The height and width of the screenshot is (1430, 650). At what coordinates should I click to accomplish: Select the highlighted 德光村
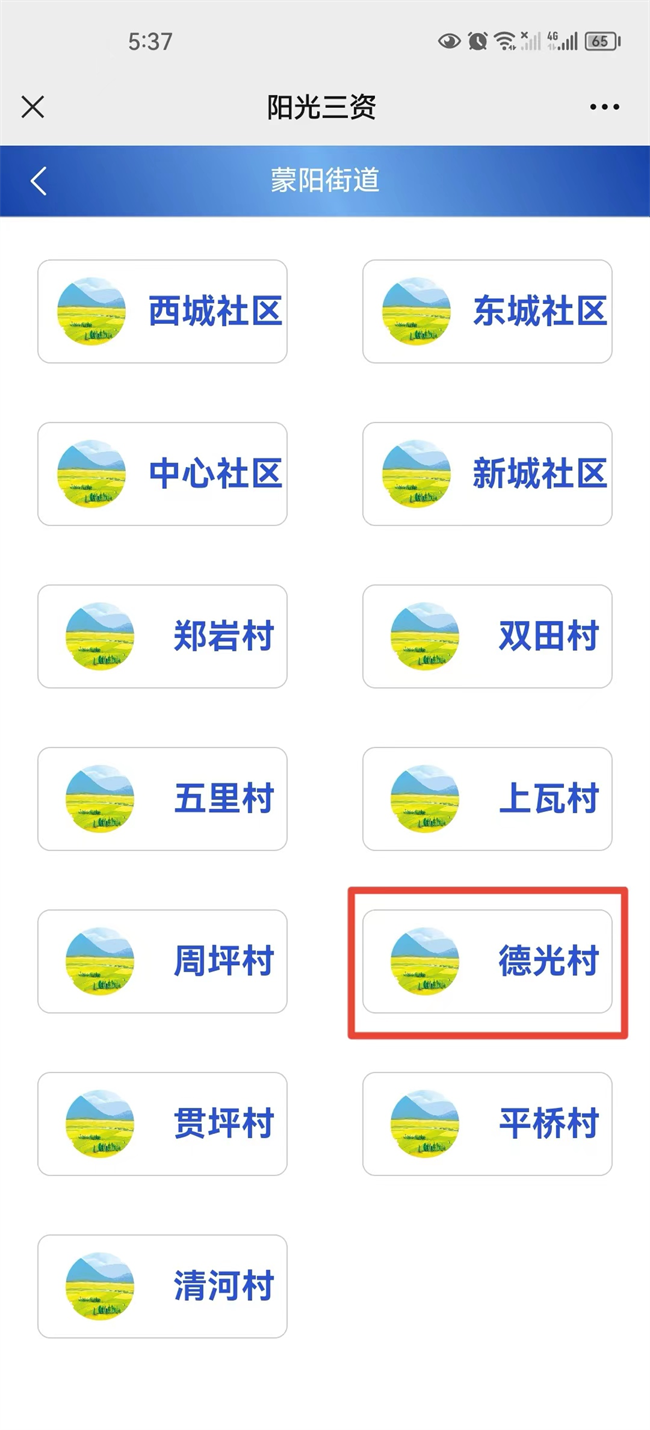click(x=487, y=961)
